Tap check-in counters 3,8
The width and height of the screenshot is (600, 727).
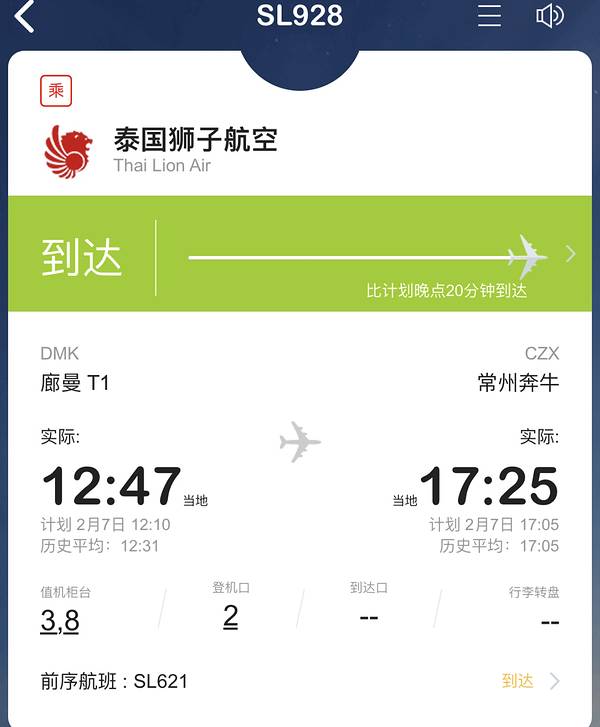[60, 620]
